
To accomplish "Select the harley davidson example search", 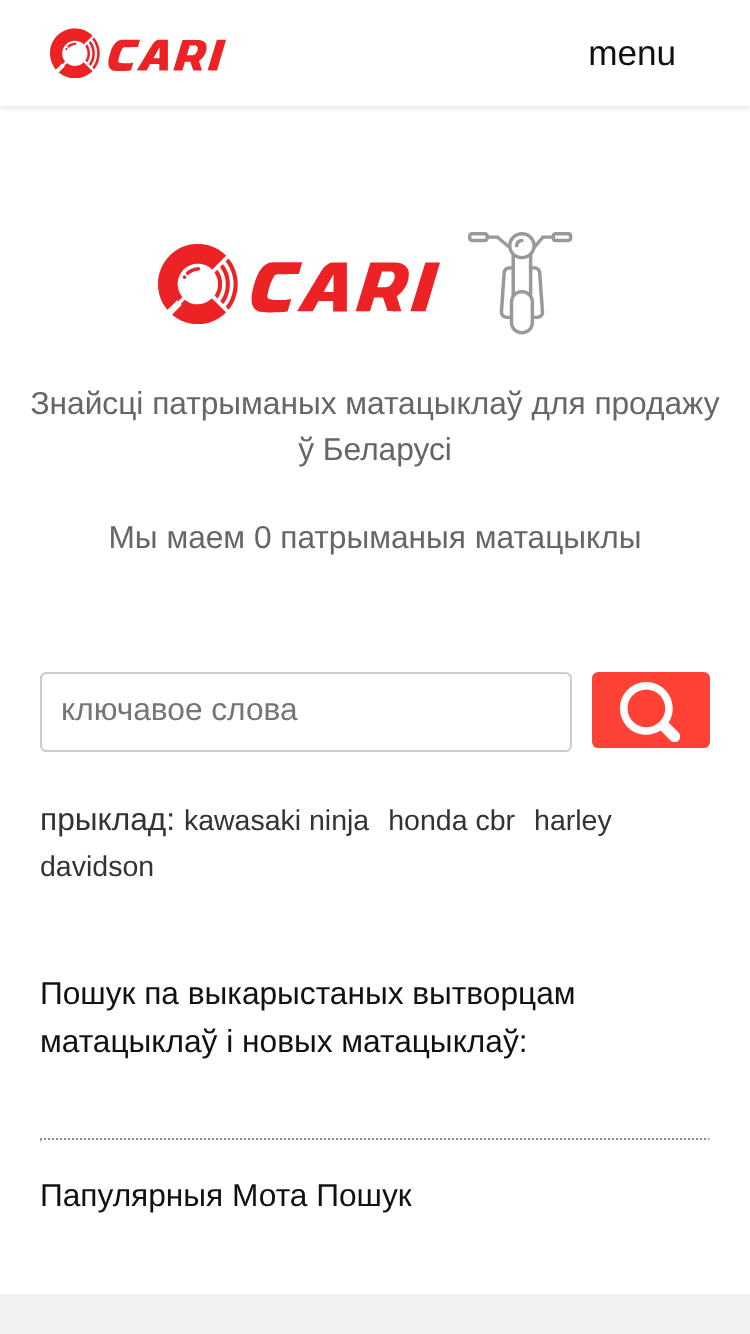I will (572, 821).
